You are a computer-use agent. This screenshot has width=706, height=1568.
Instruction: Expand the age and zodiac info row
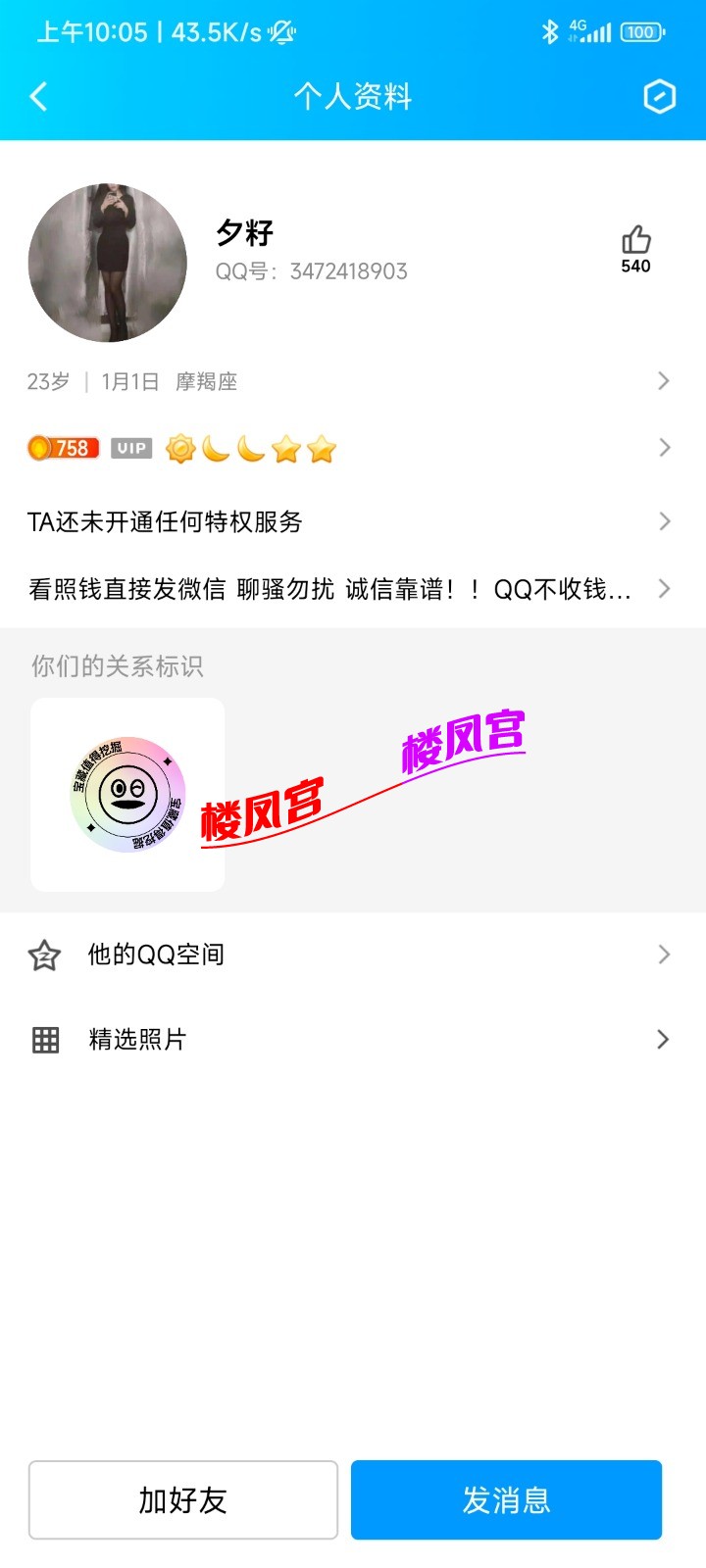(353, 380)
